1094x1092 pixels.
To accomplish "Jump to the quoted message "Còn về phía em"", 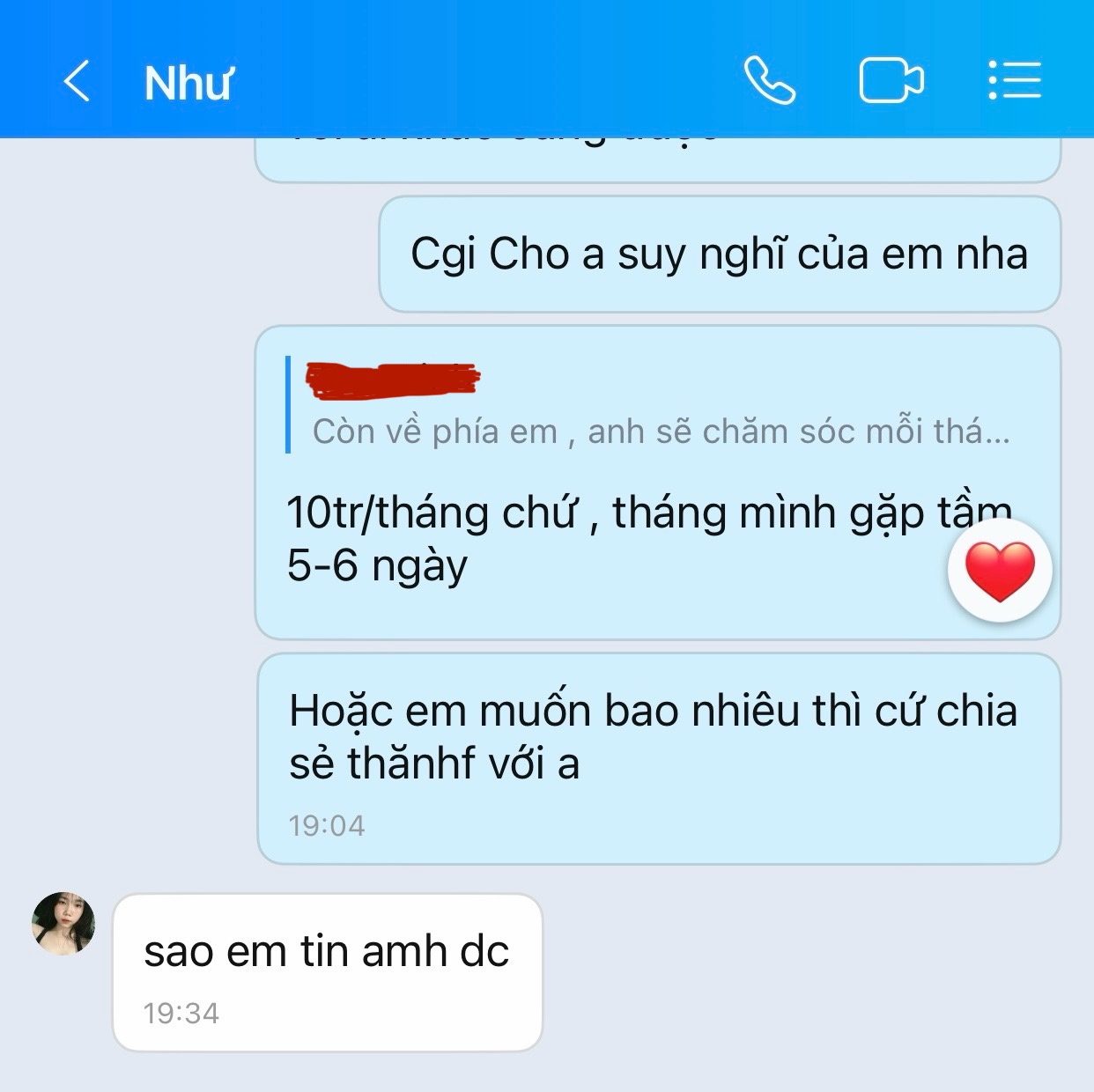I will (661, 431).
